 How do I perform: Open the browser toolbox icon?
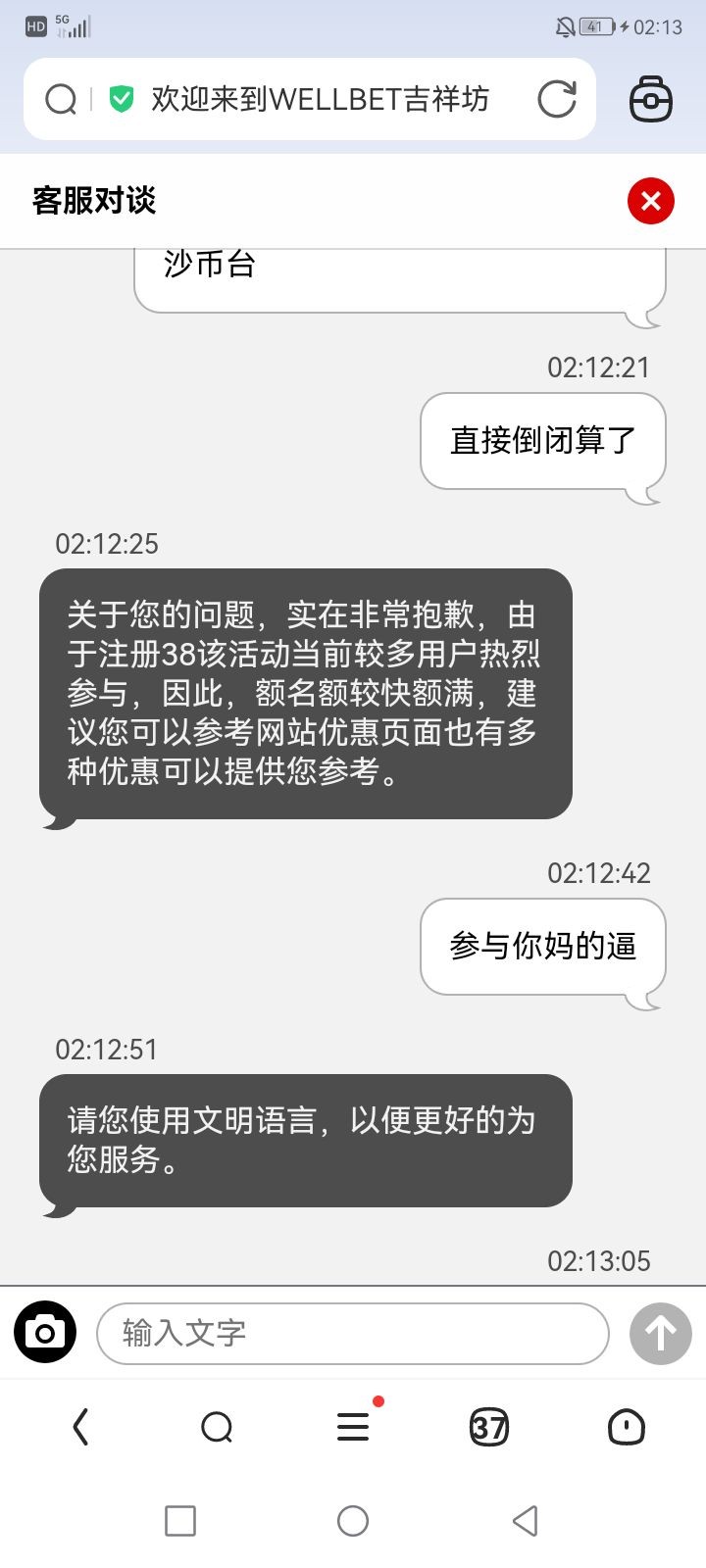(x=650, y=99)
